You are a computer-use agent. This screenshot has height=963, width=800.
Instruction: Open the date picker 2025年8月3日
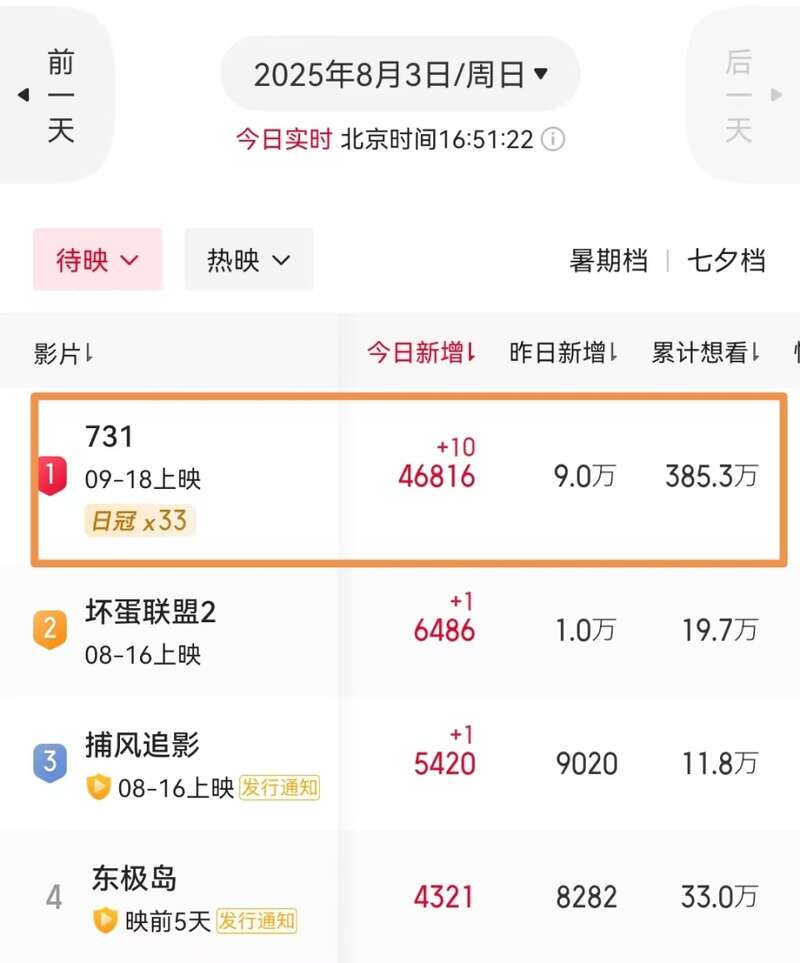(400, 74)
